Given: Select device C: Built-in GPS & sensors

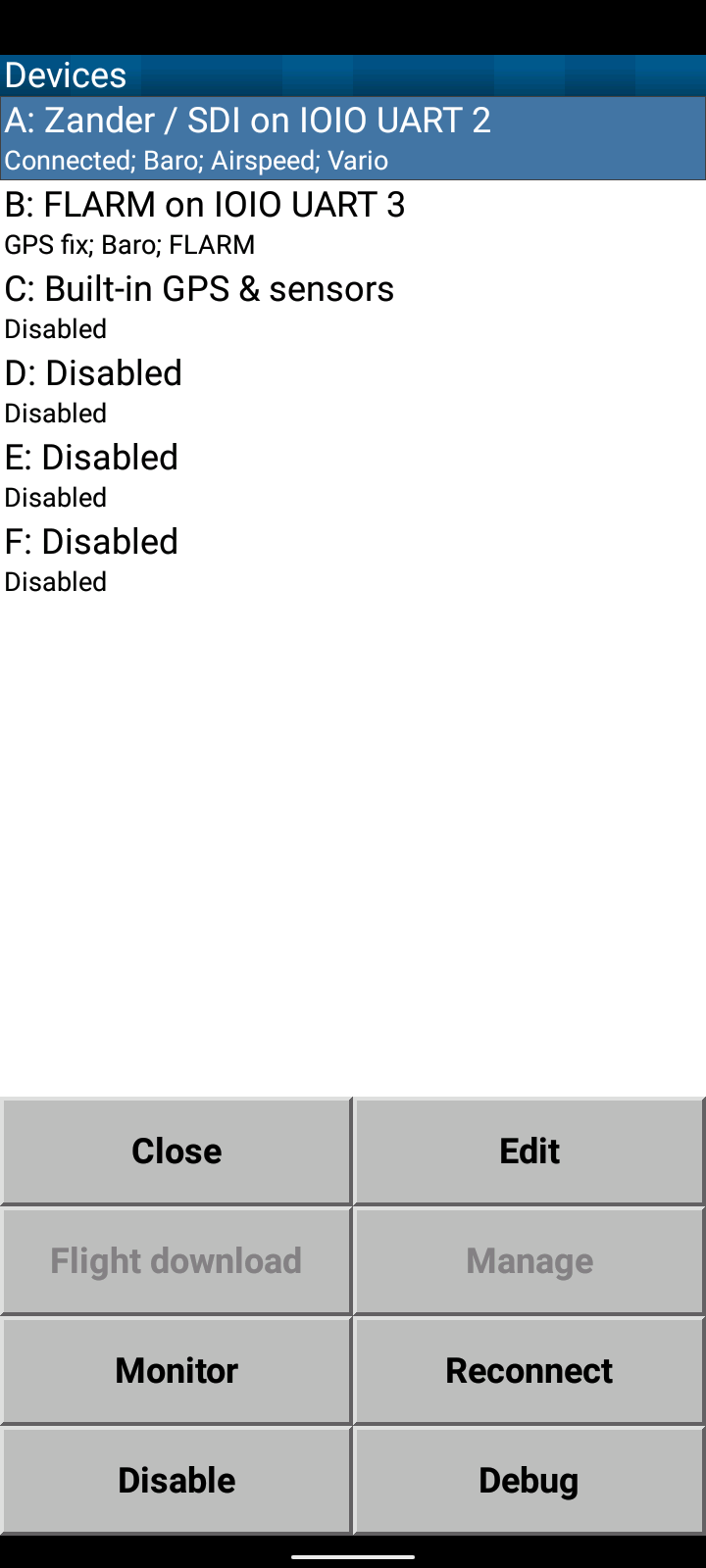Looking at the screenshot, I should [353, 307].
